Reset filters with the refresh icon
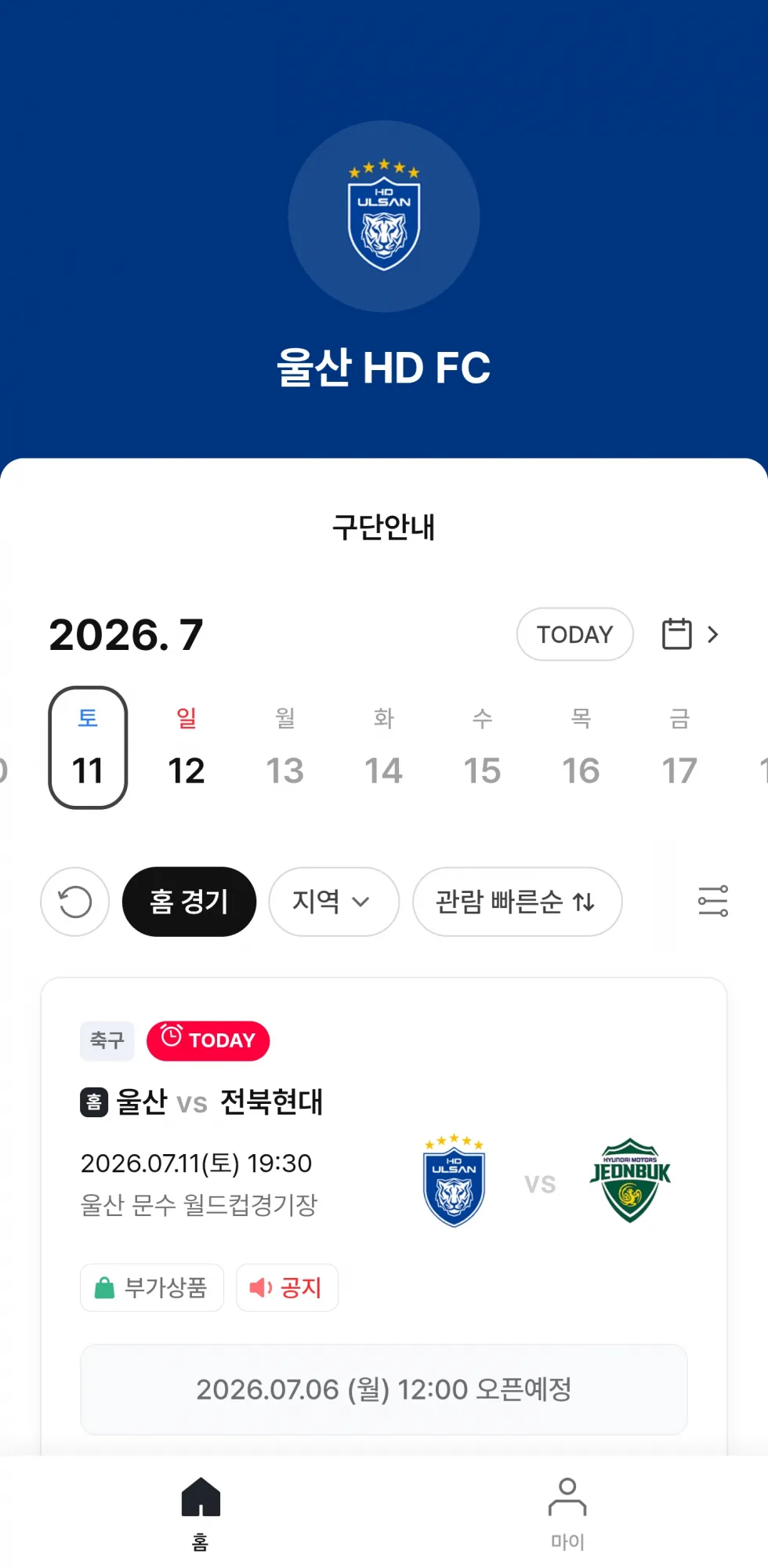768x1568 pixels. coord(75,902)
